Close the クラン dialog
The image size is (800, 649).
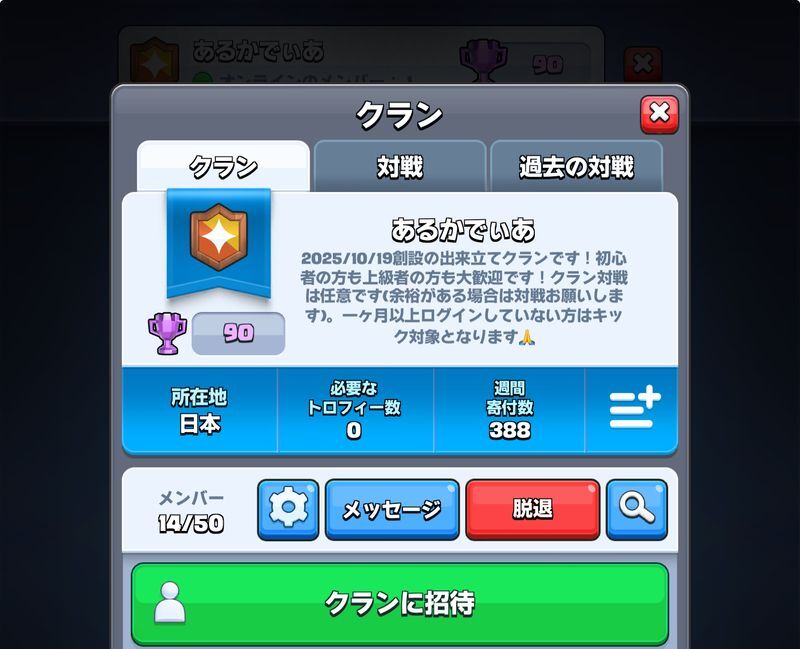659,114
